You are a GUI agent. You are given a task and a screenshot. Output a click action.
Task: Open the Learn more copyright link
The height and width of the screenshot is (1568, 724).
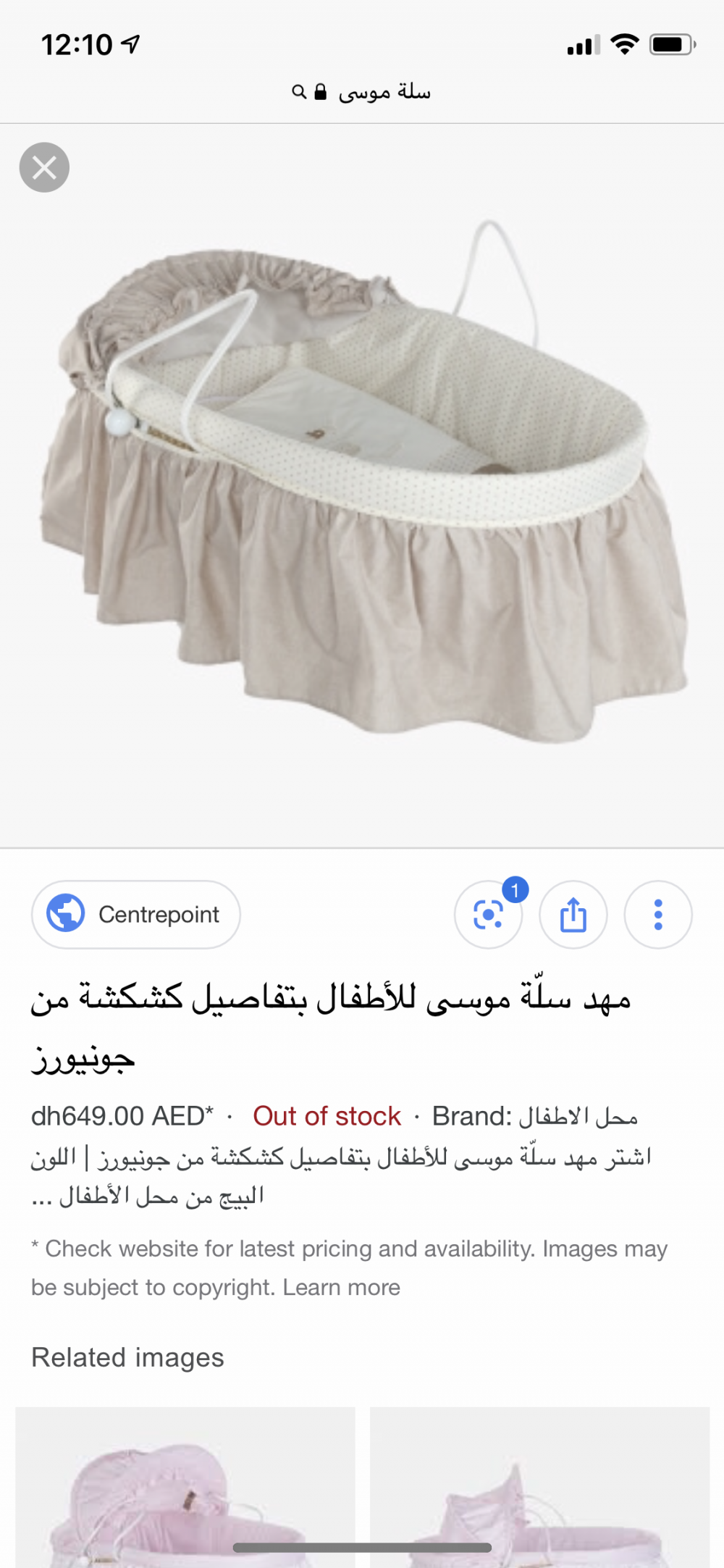click(x=341, y=1287)
